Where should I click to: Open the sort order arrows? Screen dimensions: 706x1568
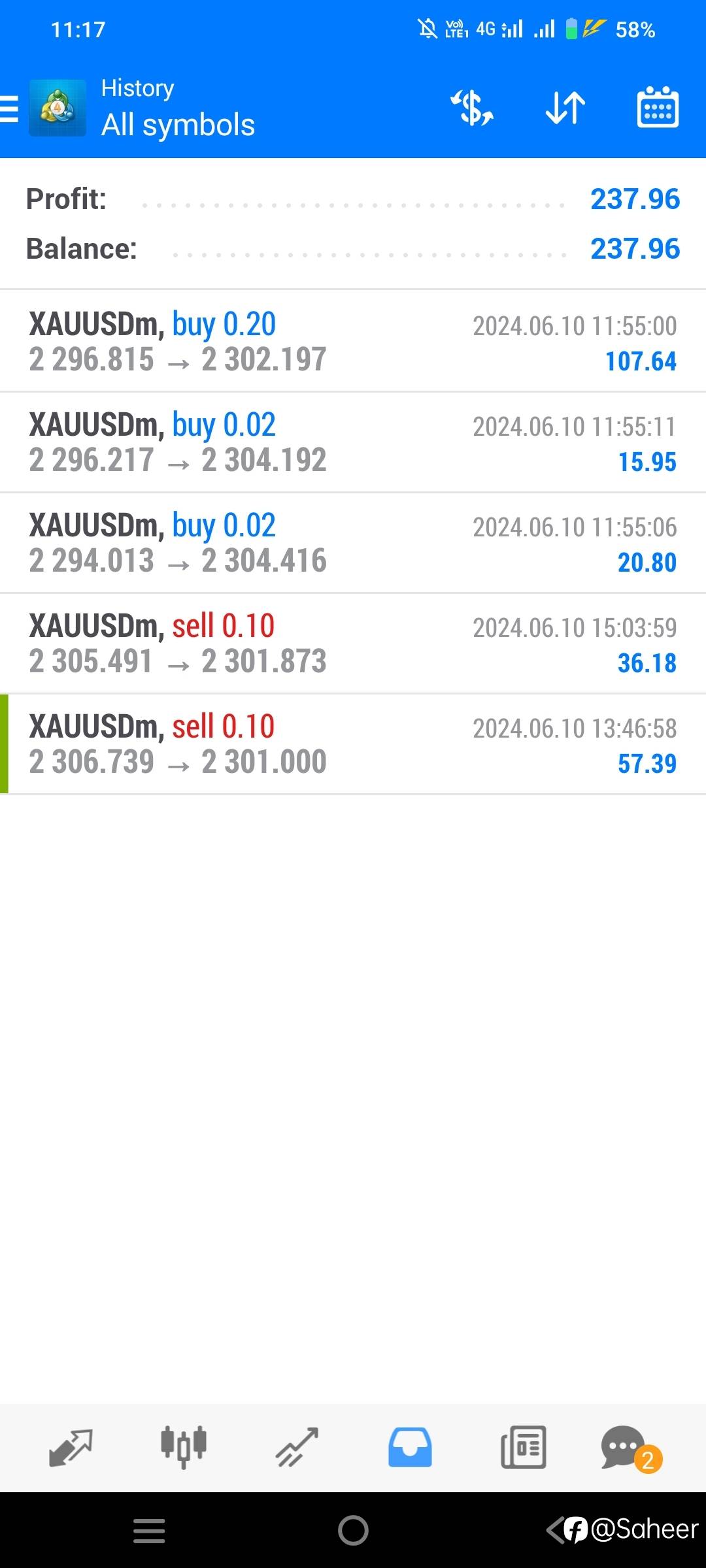coord(565,108)
